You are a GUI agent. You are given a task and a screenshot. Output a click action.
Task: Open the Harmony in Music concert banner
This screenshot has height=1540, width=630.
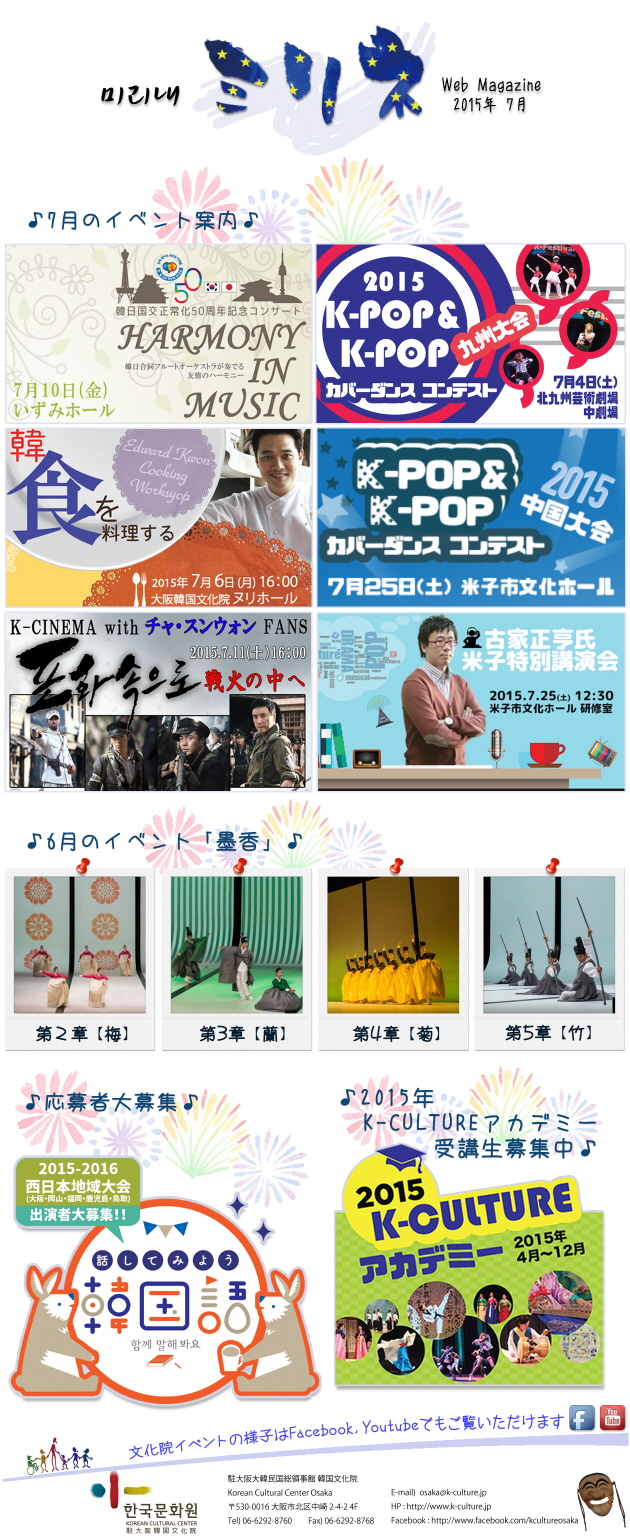(x=158, y=333)
